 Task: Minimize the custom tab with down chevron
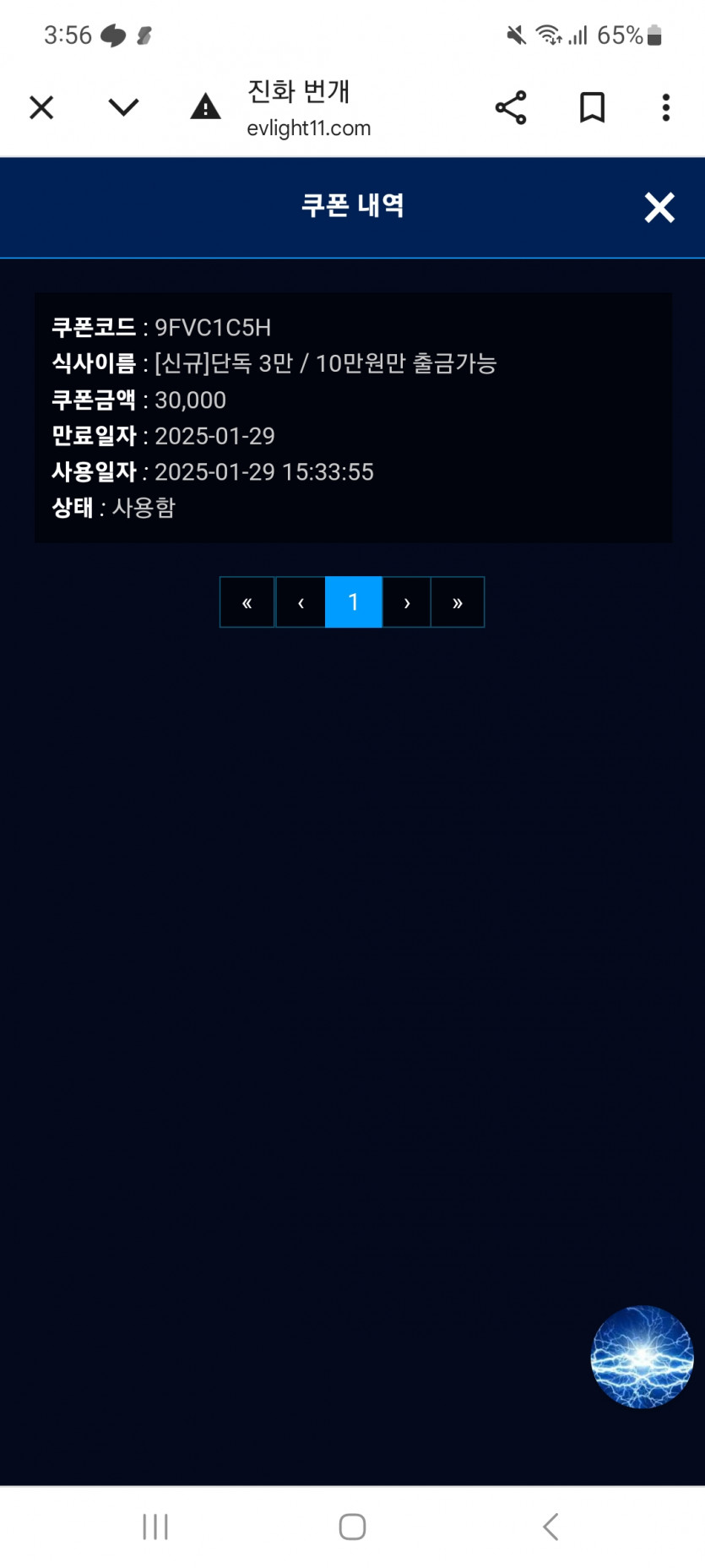123,107
